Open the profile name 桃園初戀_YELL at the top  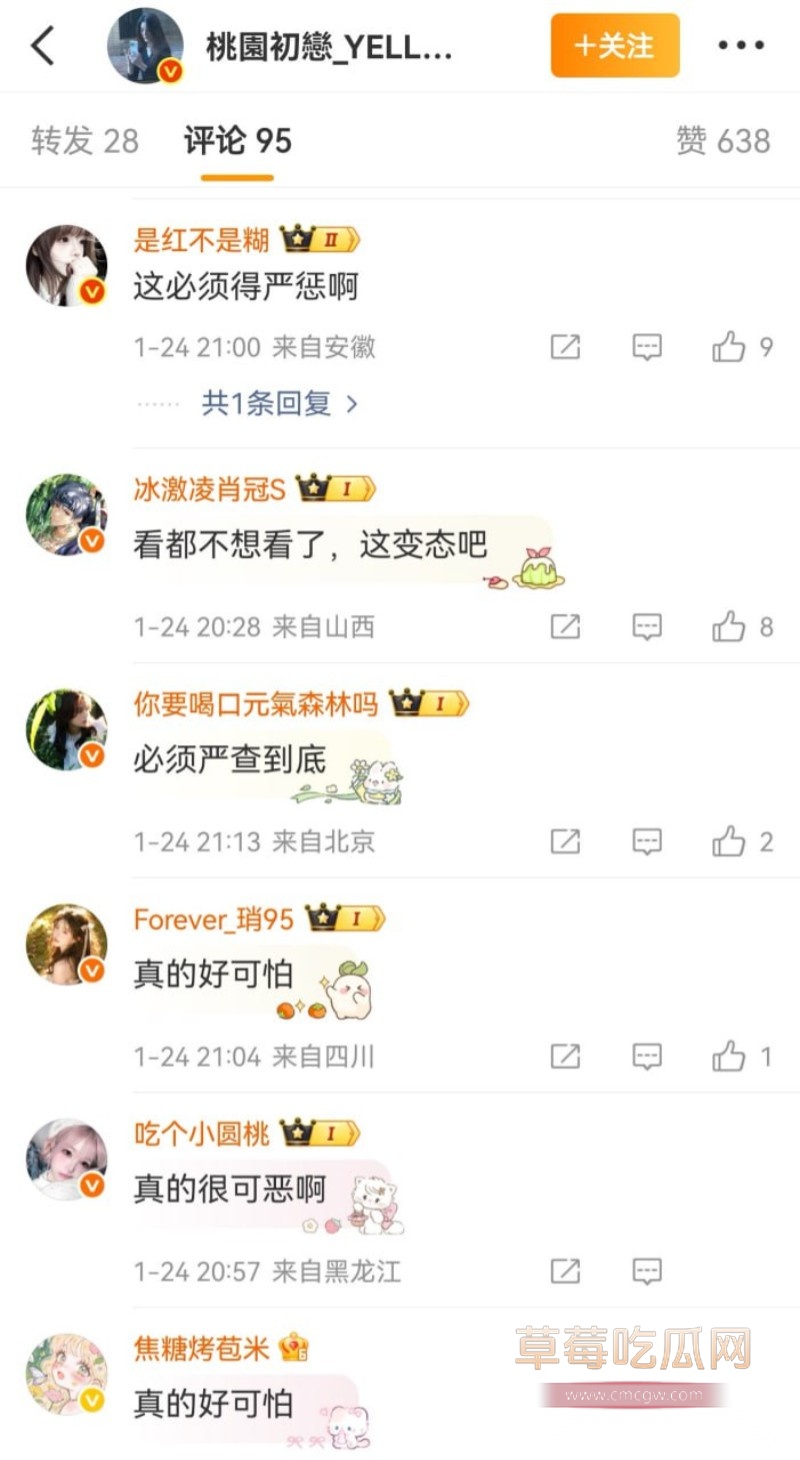(330, 45)
